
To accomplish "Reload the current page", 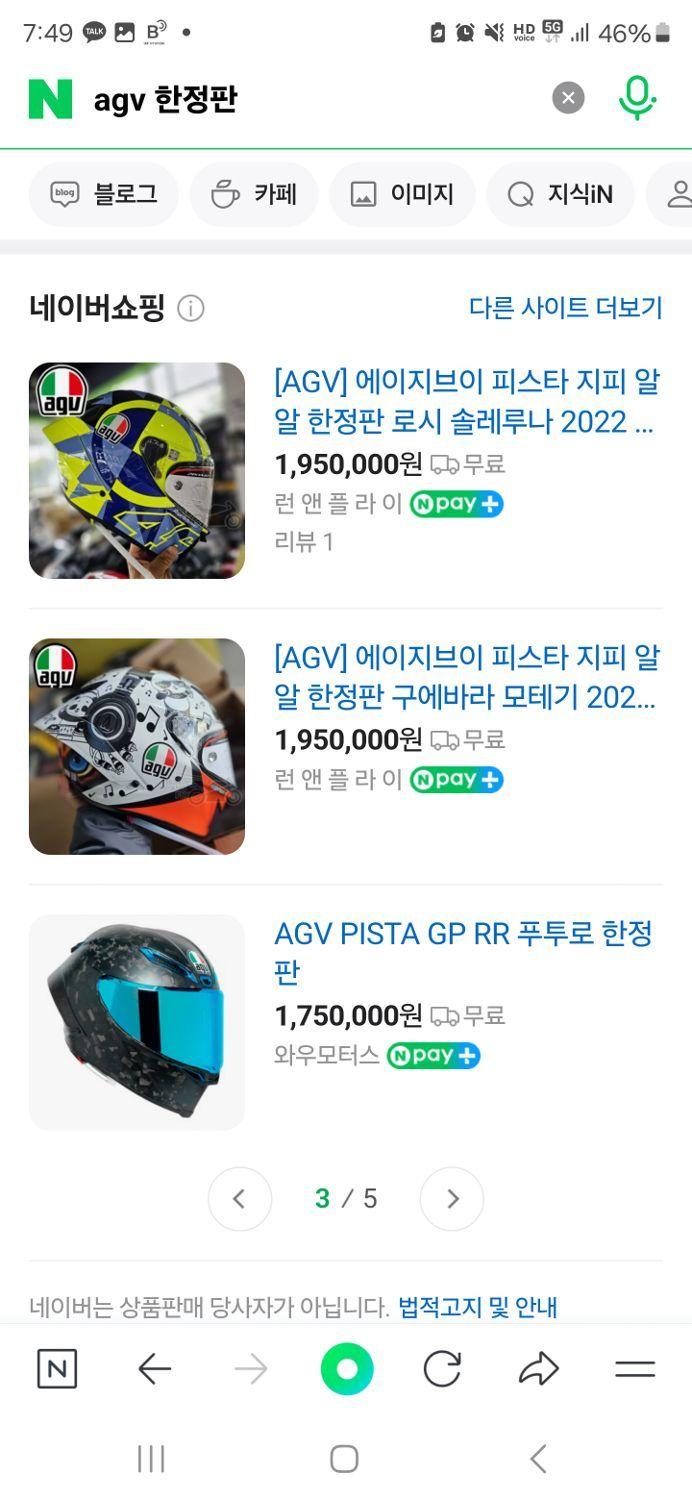I will (x=442, y=1369).
